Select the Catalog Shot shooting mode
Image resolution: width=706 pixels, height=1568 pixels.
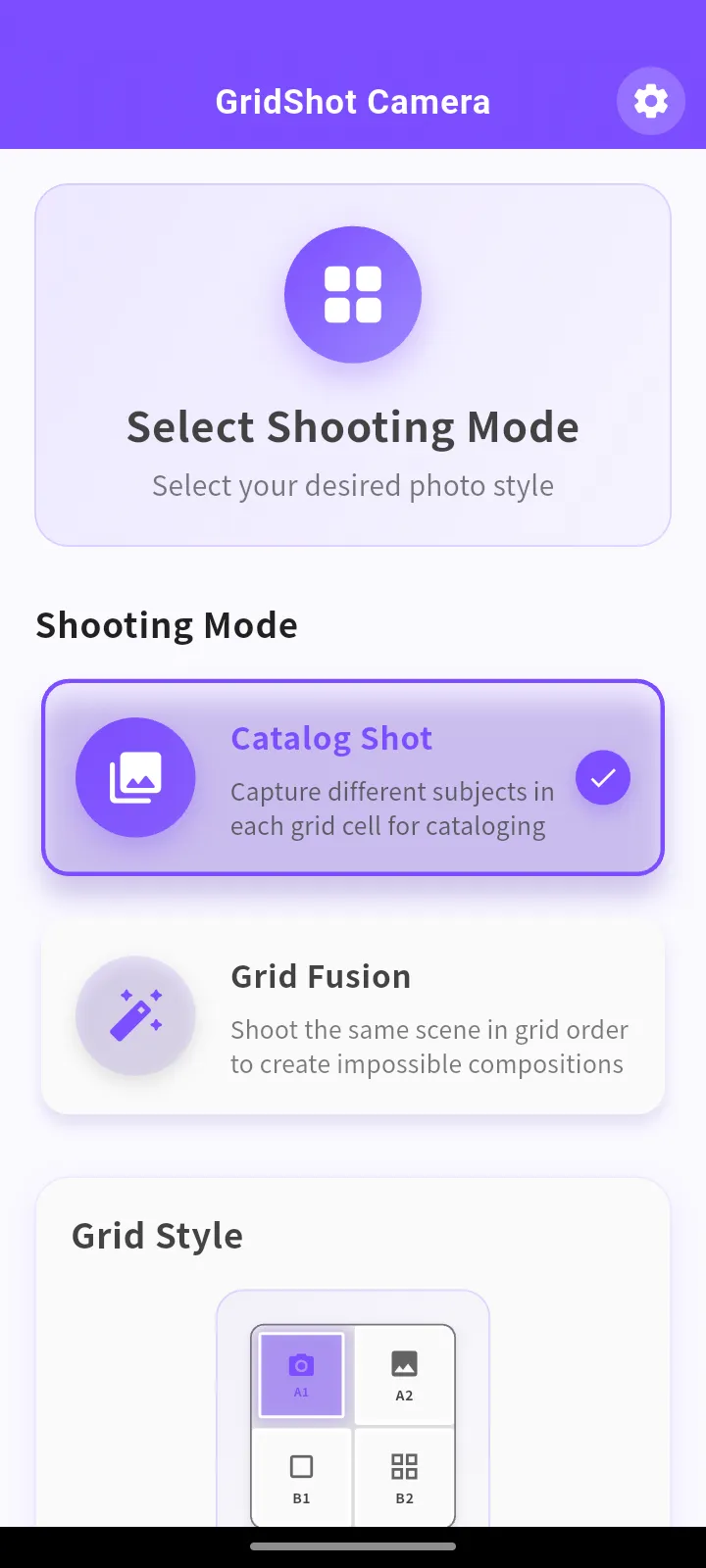pos(353,777)
